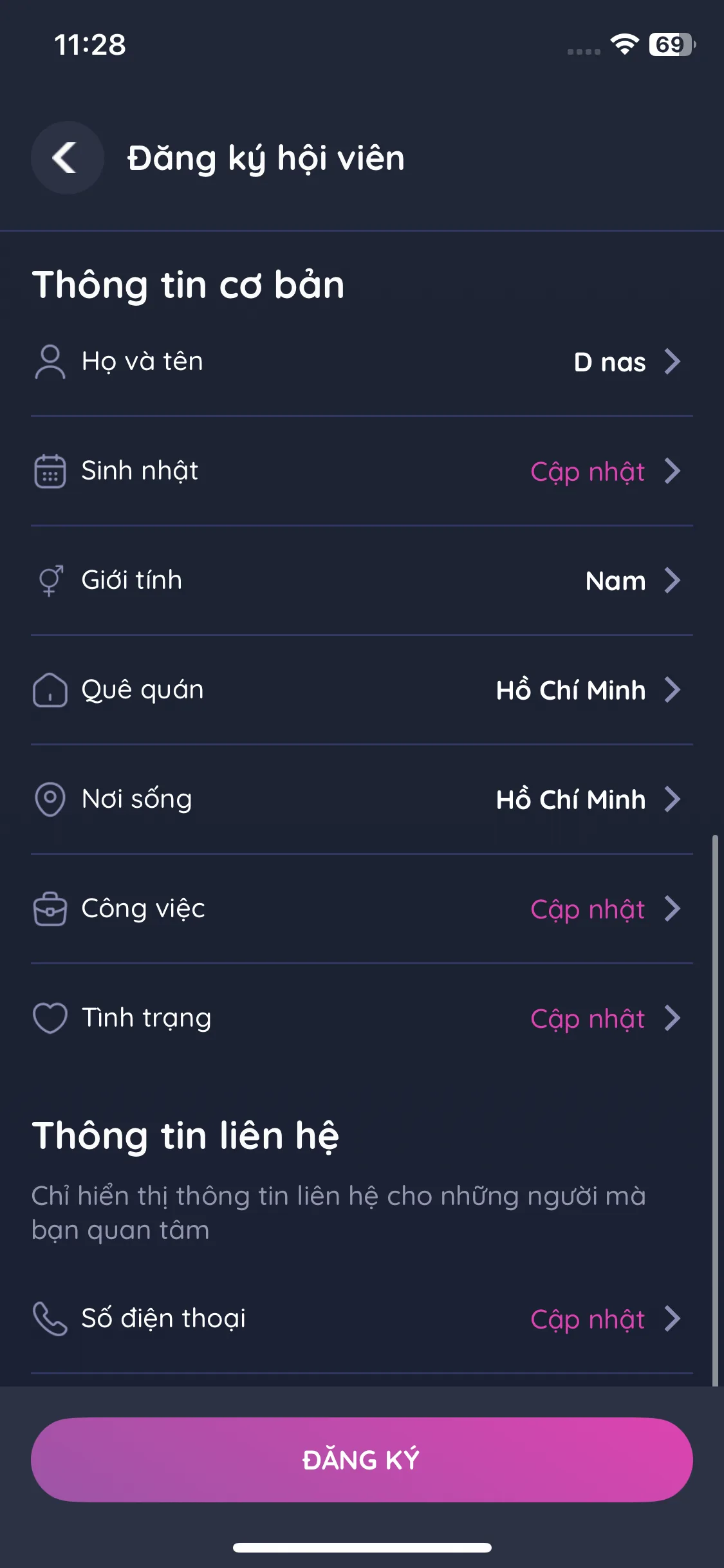Update the Tình trạng relationship status
Screen dimensions: 724x1568
tap(587, 1018)
